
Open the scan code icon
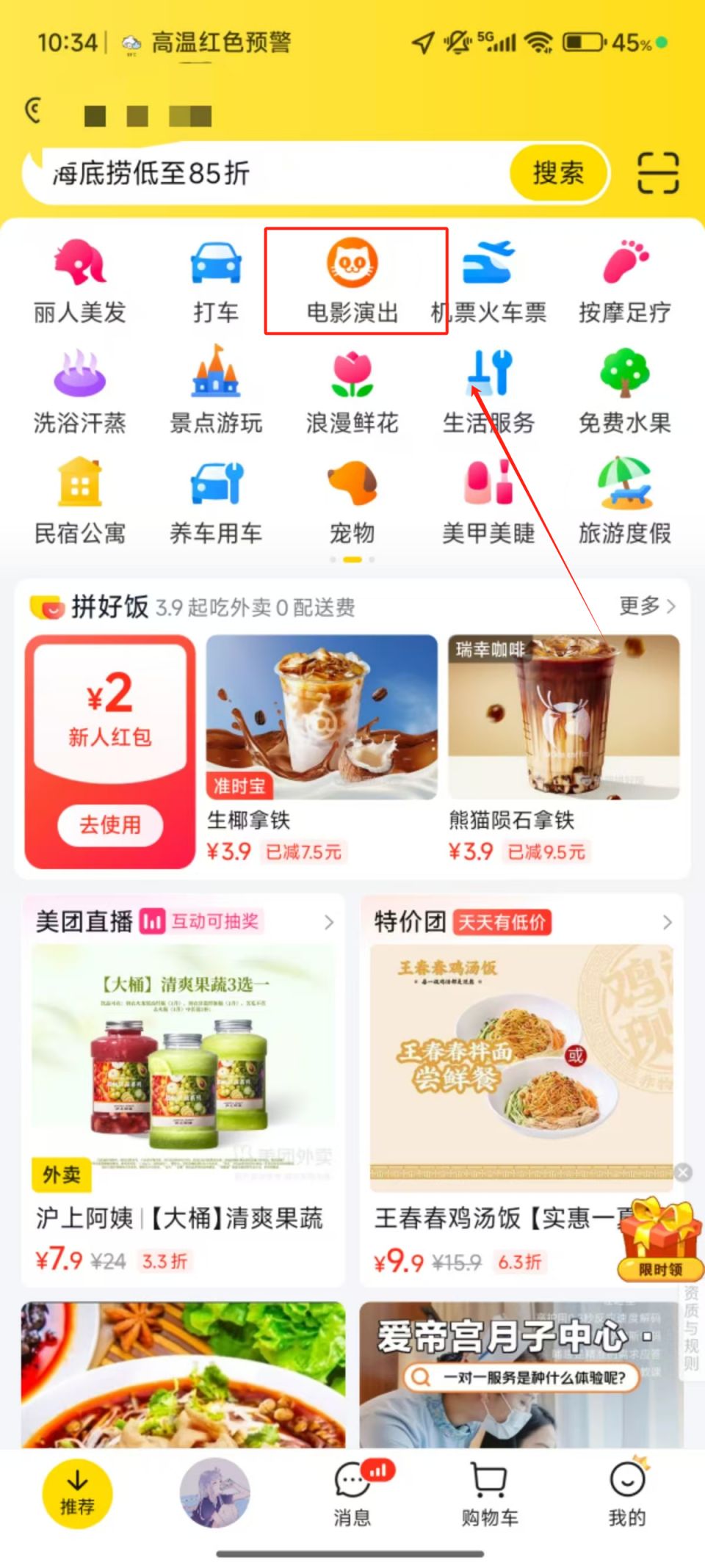click(x=657, y=173)
